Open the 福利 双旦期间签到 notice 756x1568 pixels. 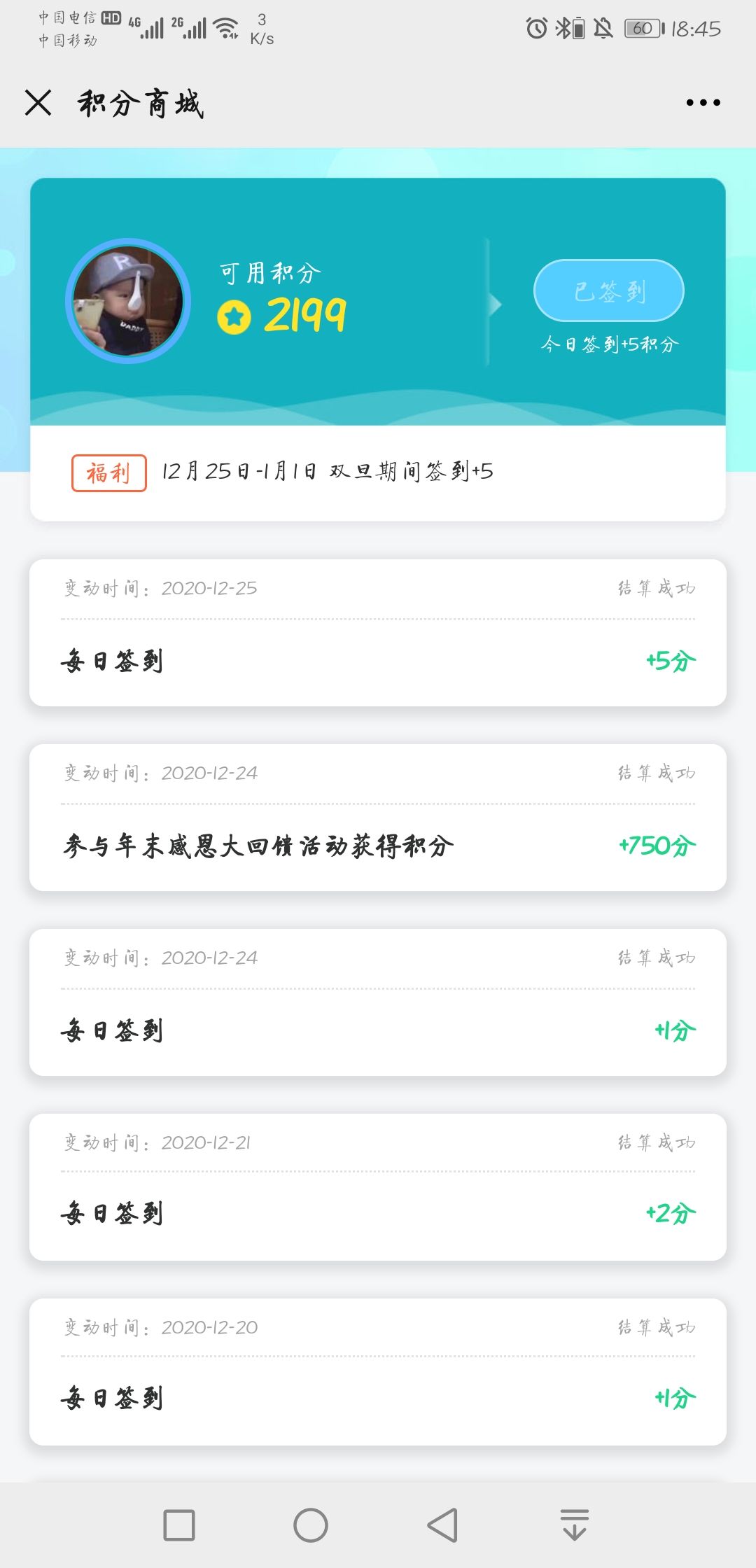pos(378,472)
